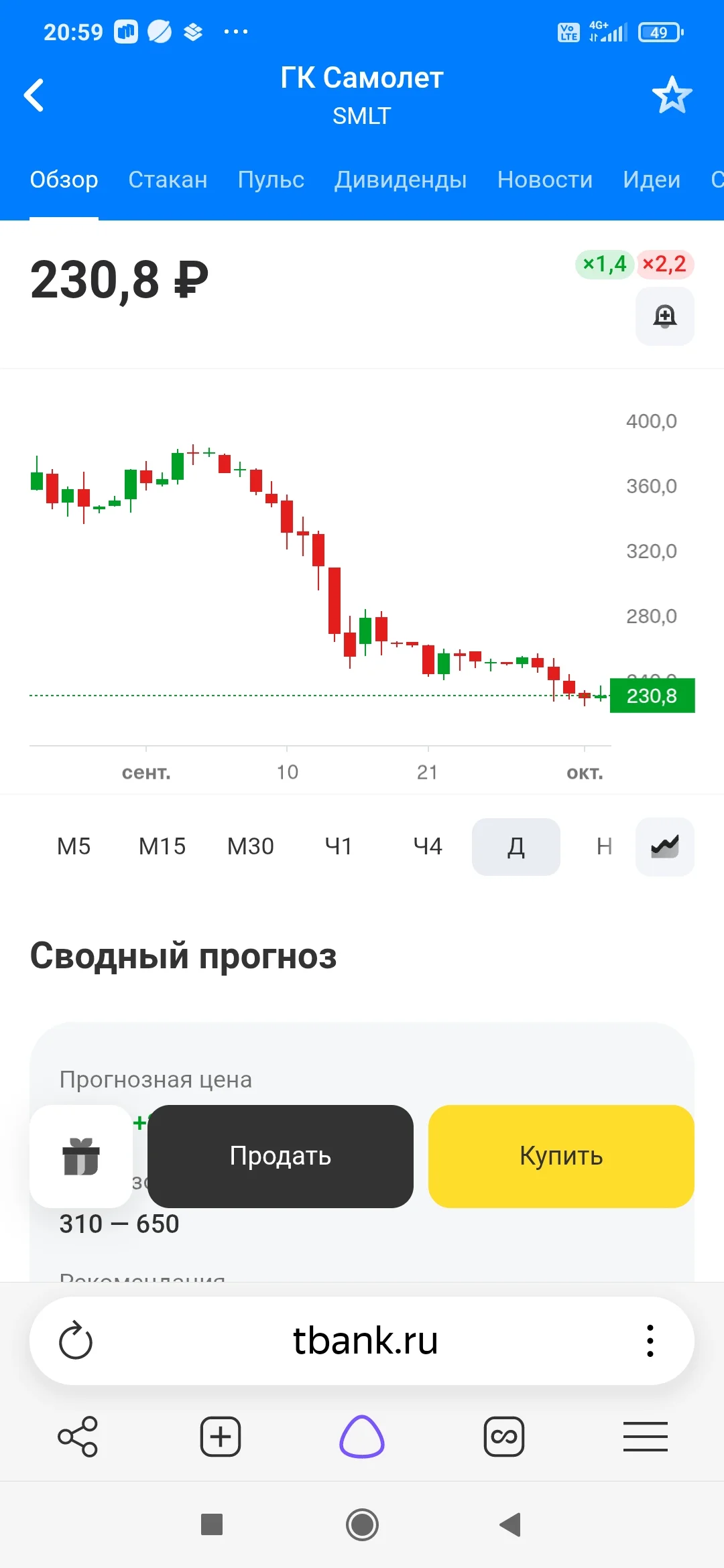Switch to the Дивиденды tab

[401, 180]
